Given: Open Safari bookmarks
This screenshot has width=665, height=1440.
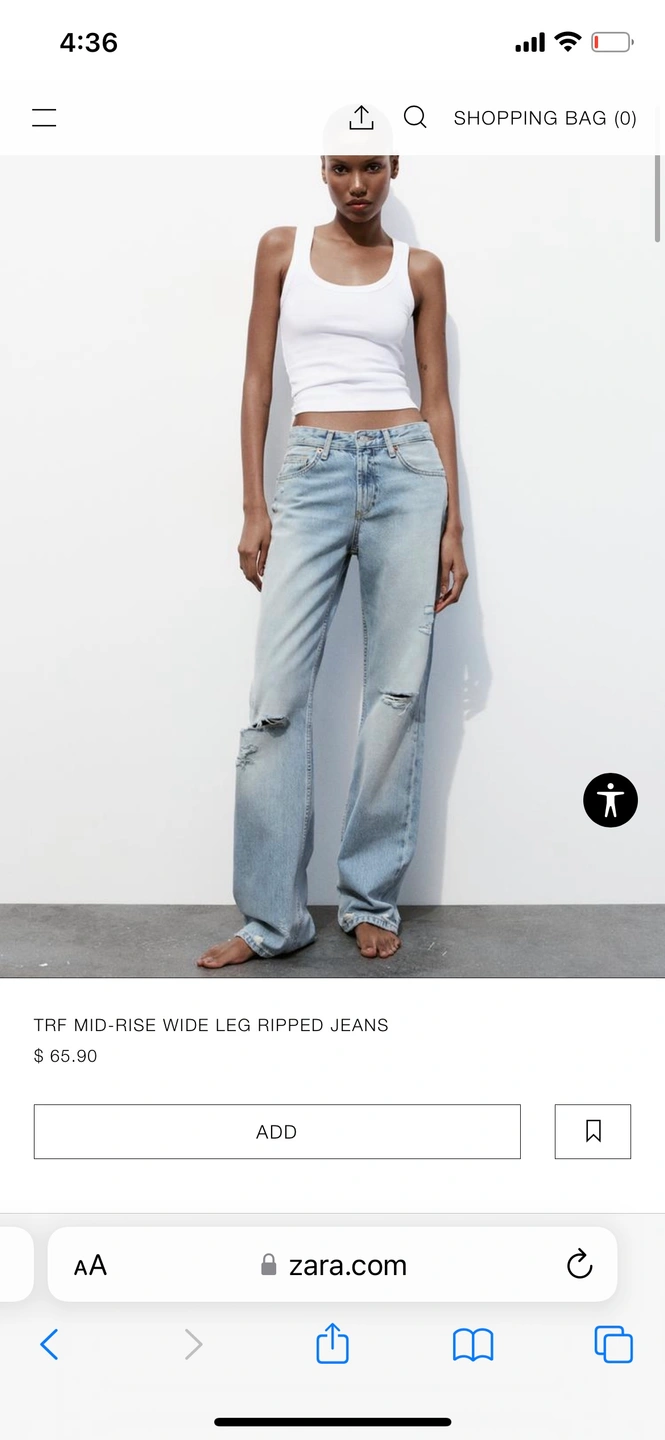Looking at the screenshot, I should (x=473, y=1344).
